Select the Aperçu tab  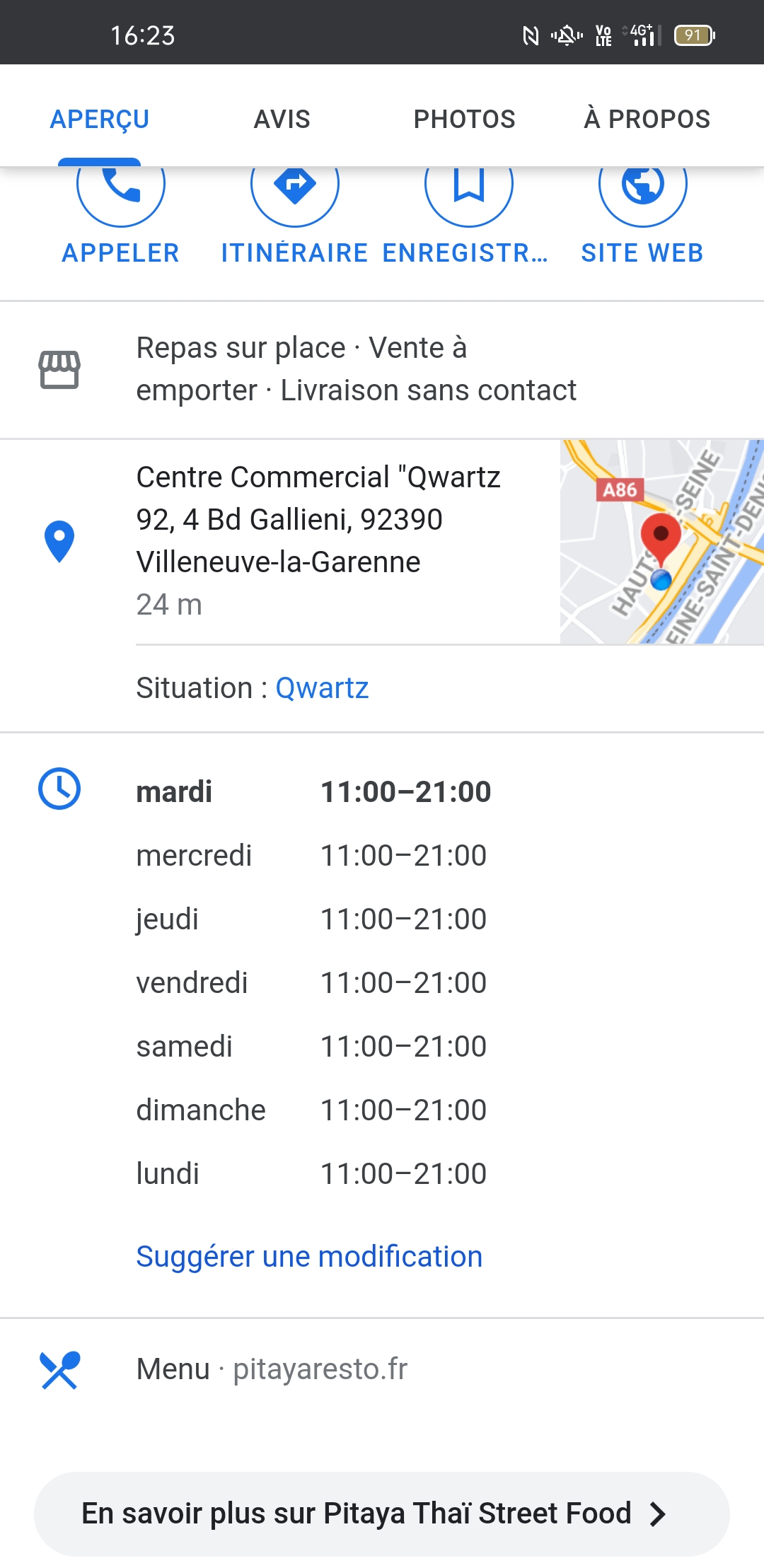tap(100, 119)
